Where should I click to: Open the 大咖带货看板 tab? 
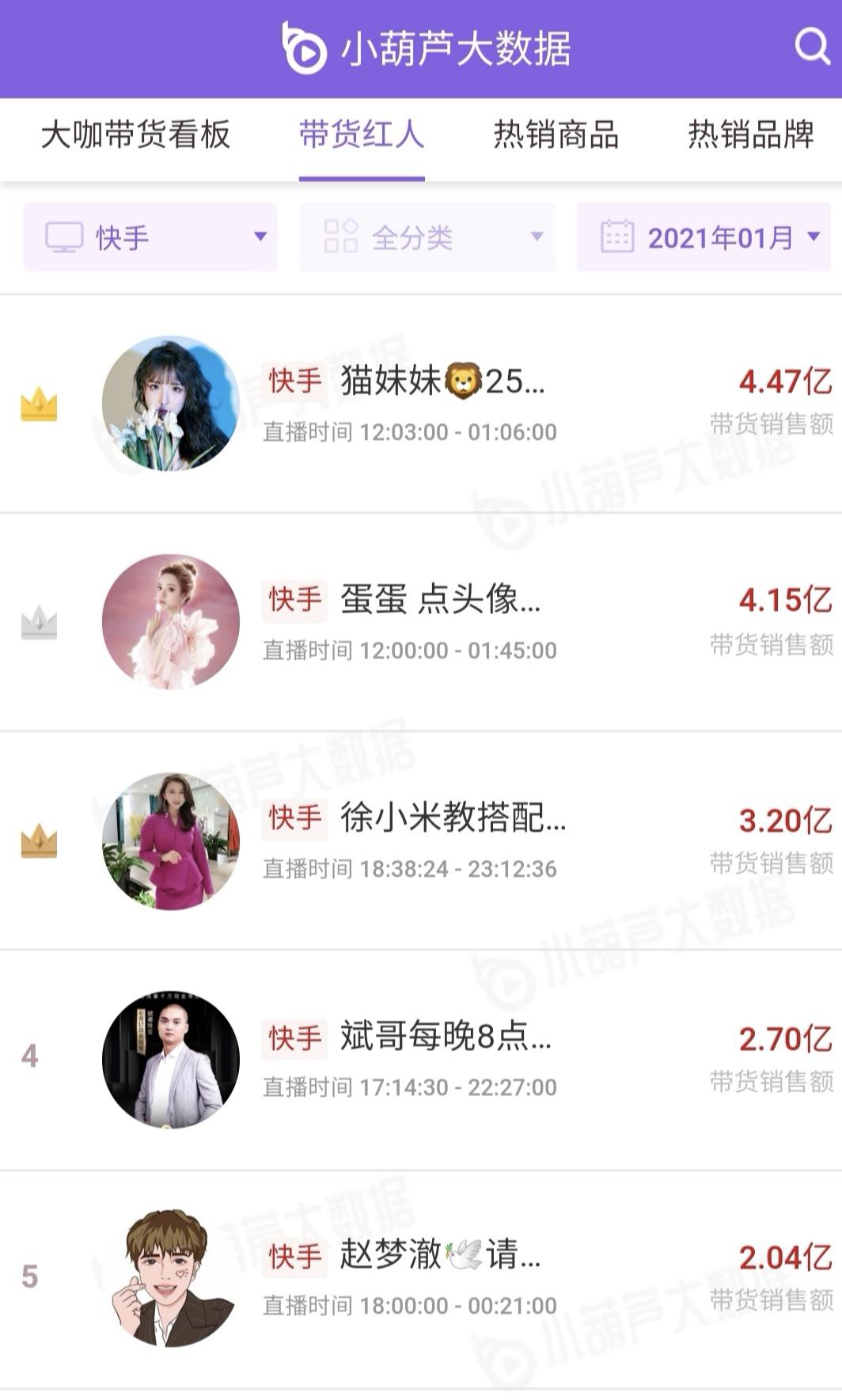(136, 136)
